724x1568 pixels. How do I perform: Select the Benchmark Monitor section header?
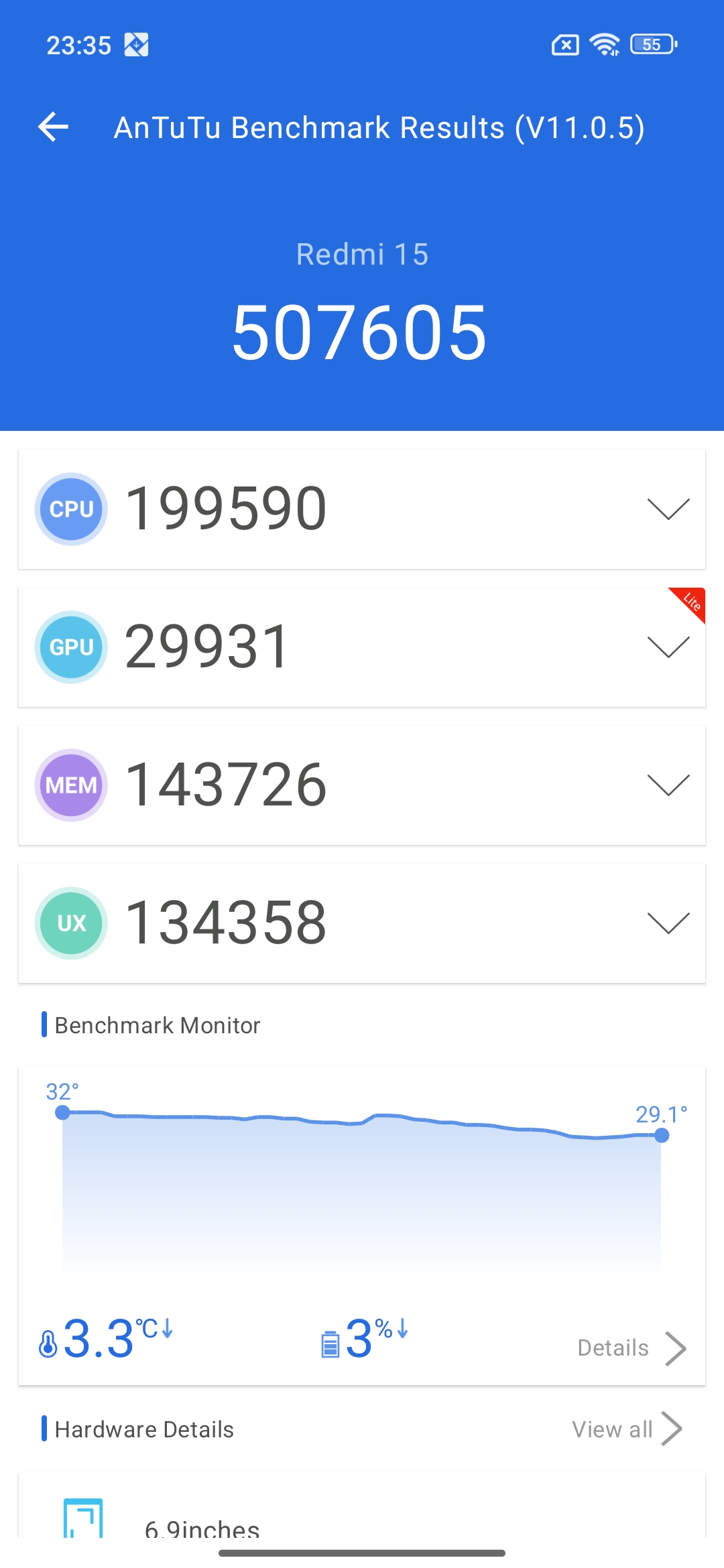coord(158,1025)
